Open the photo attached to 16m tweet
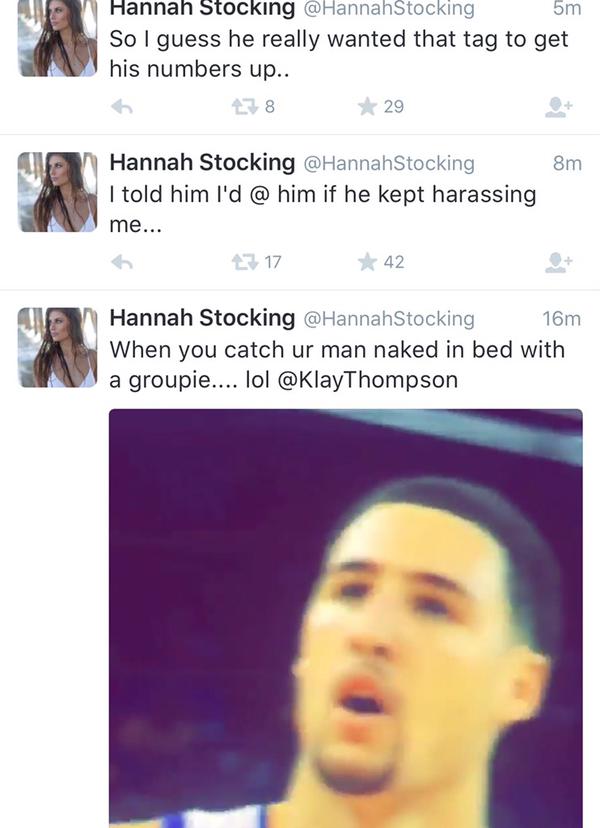600x828 pixels. (x=345, y=618)
